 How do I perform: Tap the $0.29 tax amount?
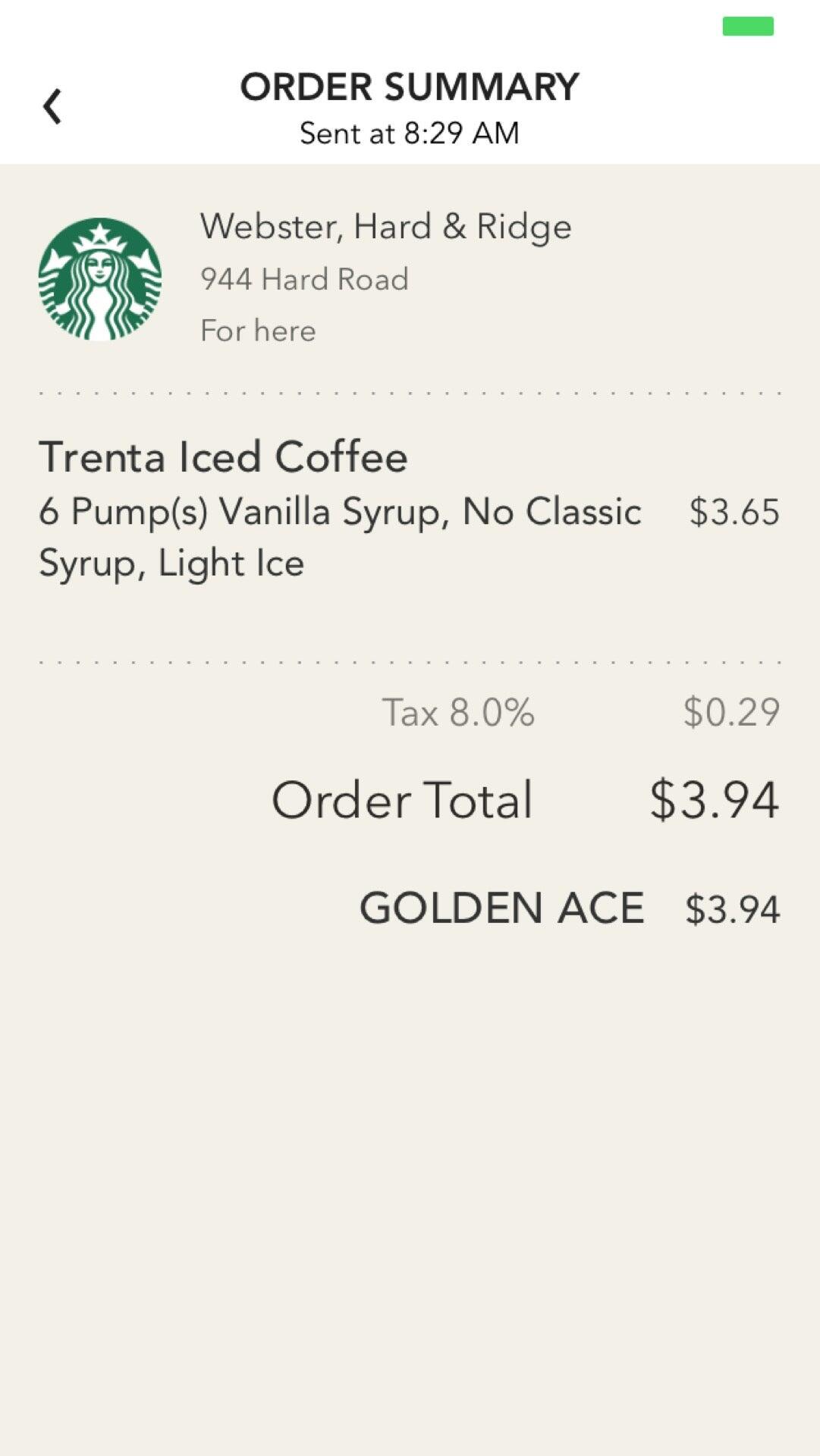pos(732,711)
